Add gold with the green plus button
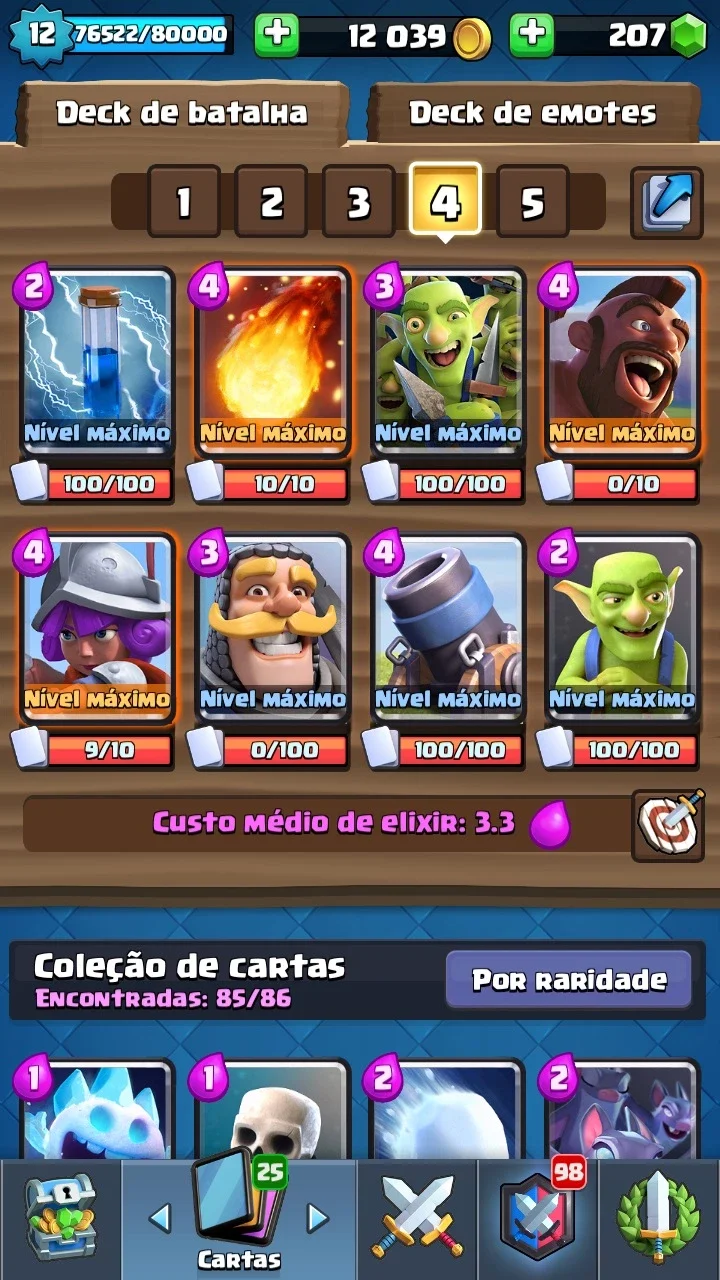The width and height of the screenshot is (720, 1280). [x=277, y=36]
